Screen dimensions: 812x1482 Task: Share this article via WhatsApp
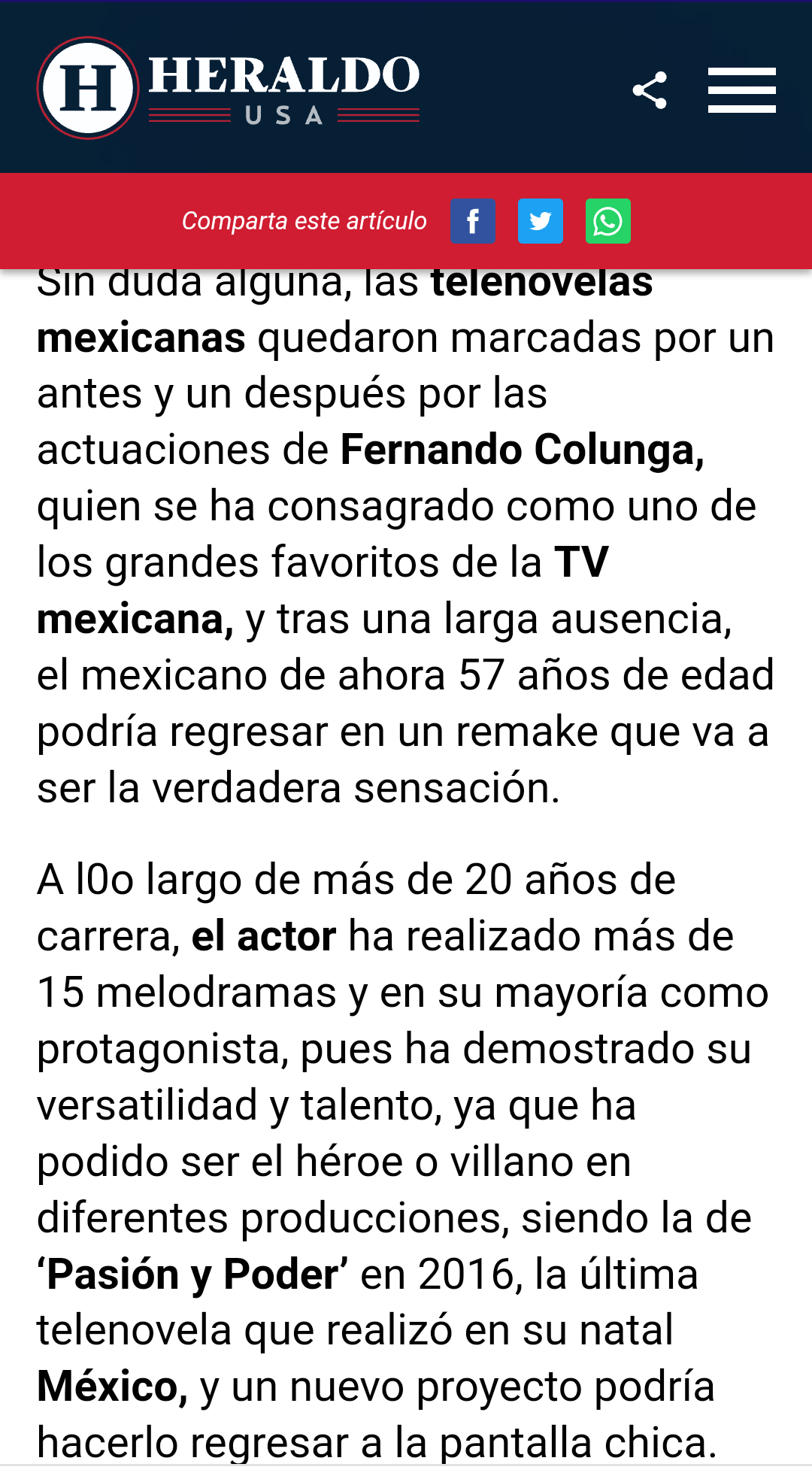(x=608, y=221)
